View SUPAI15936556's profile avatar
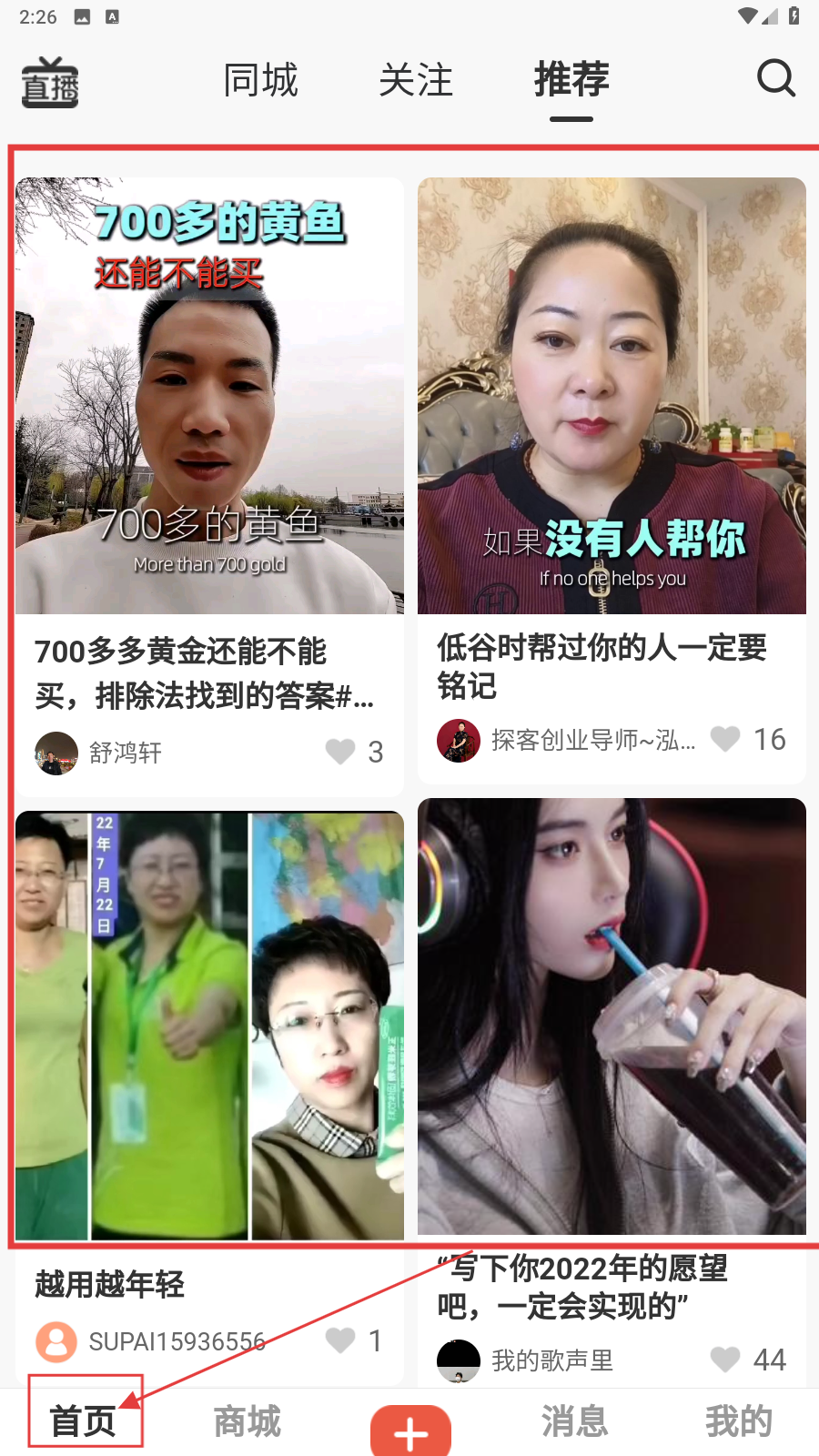The width and height of the screenshot is (819, 1456). click(56, 1341)
